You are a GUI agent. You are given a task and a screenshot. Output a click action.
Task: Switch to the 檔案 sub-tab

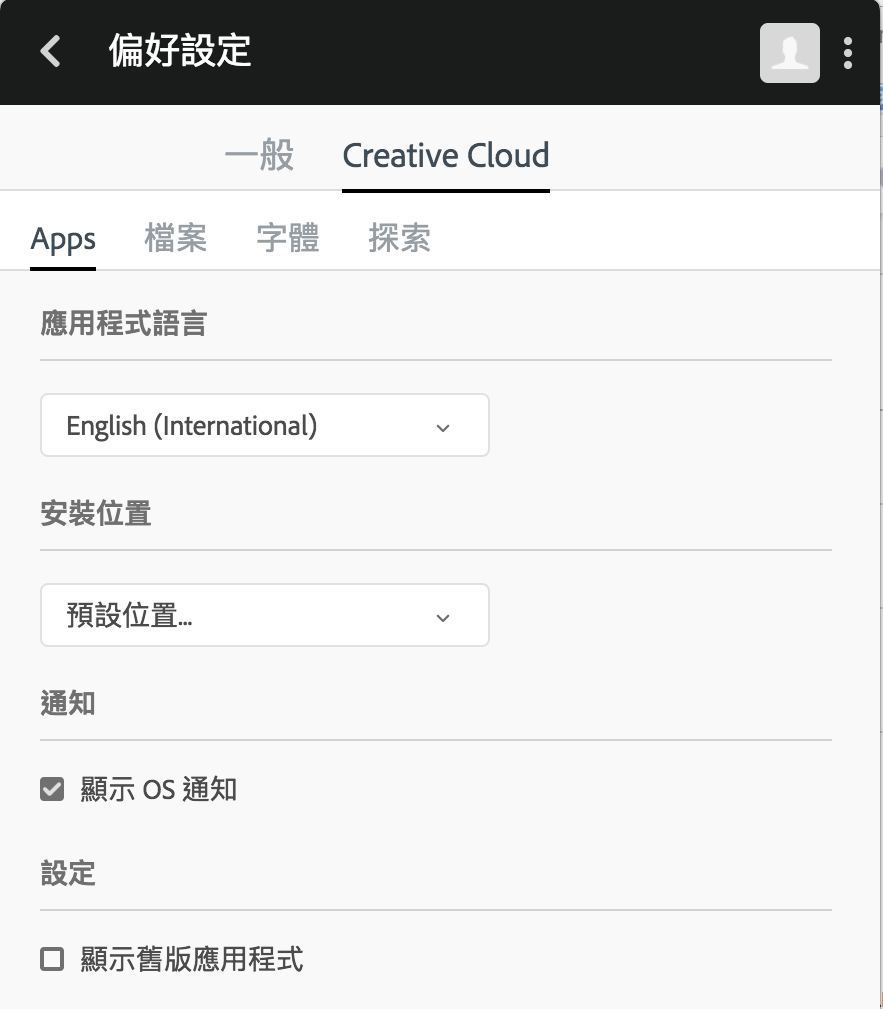point(176,239)
